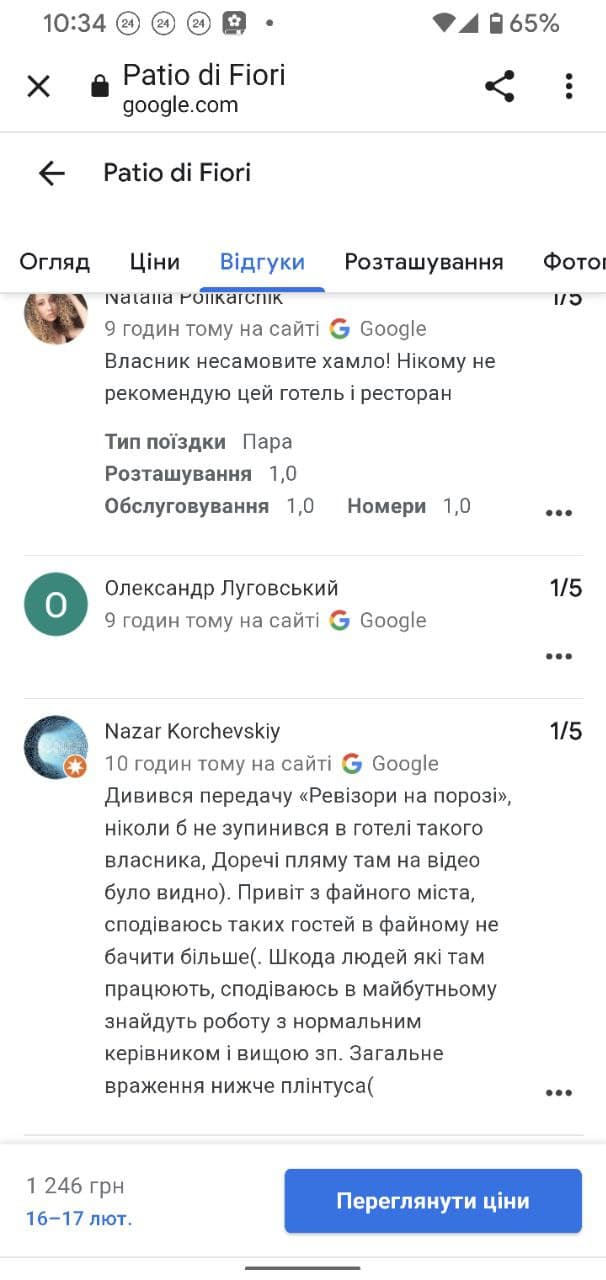The height and width of the screenshot is (1280, 606).
Task: Open more options for Nazar Korchevskiy's review
Action: (x=558, y=1093)
